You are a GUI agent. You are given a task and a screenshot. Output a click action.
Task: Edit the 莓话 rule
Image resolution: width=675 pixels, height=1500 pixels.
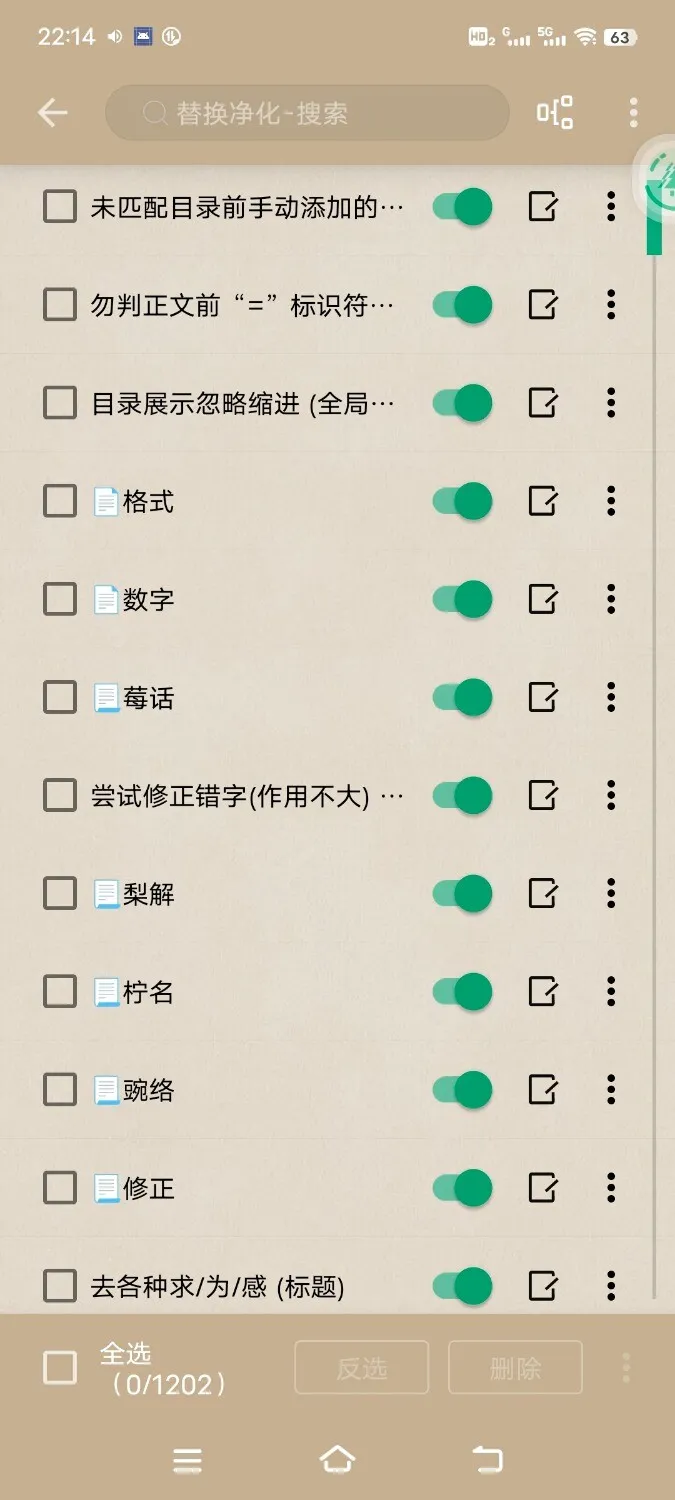tap(542, 697)
